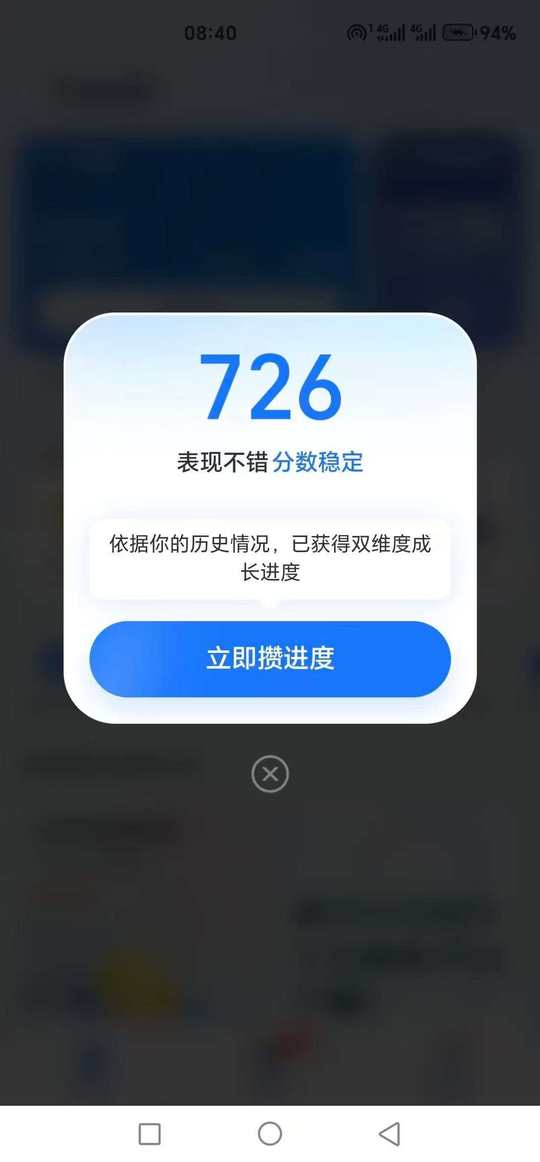Return to the home screen via the circle button

pos(270,1133)
